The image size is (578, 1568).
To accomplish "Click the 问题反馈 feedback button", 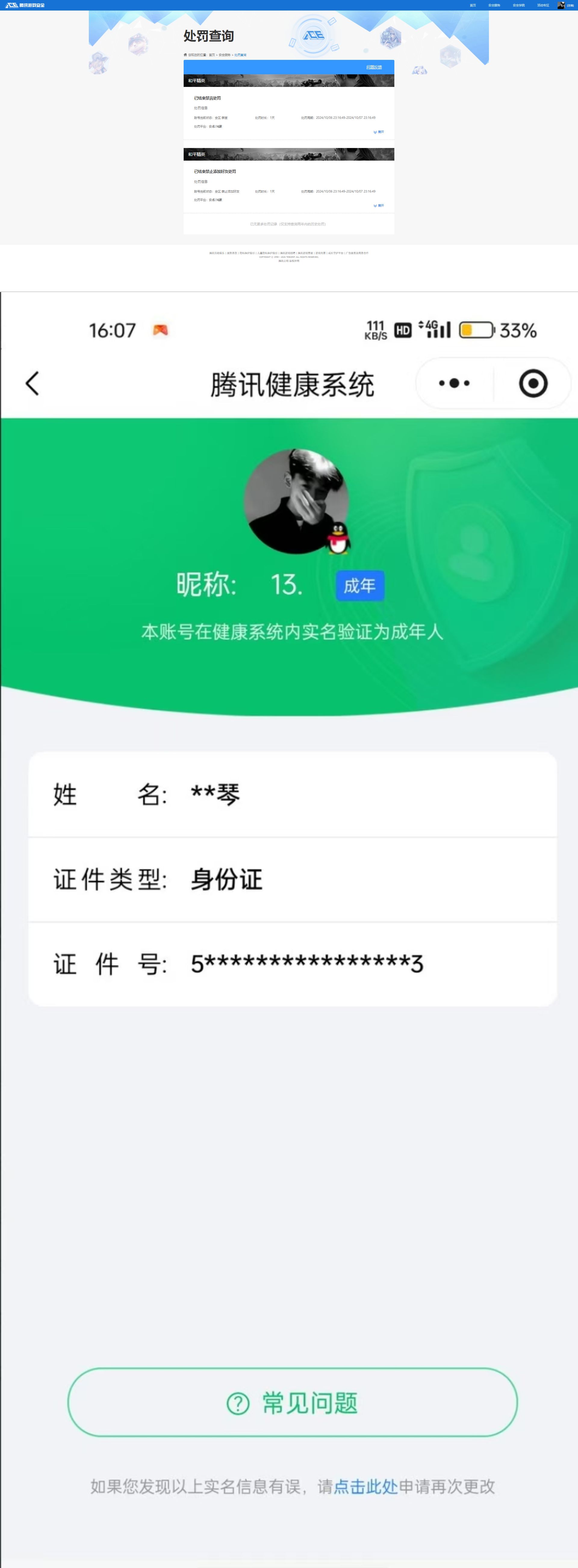I will [x=375, y=68].
